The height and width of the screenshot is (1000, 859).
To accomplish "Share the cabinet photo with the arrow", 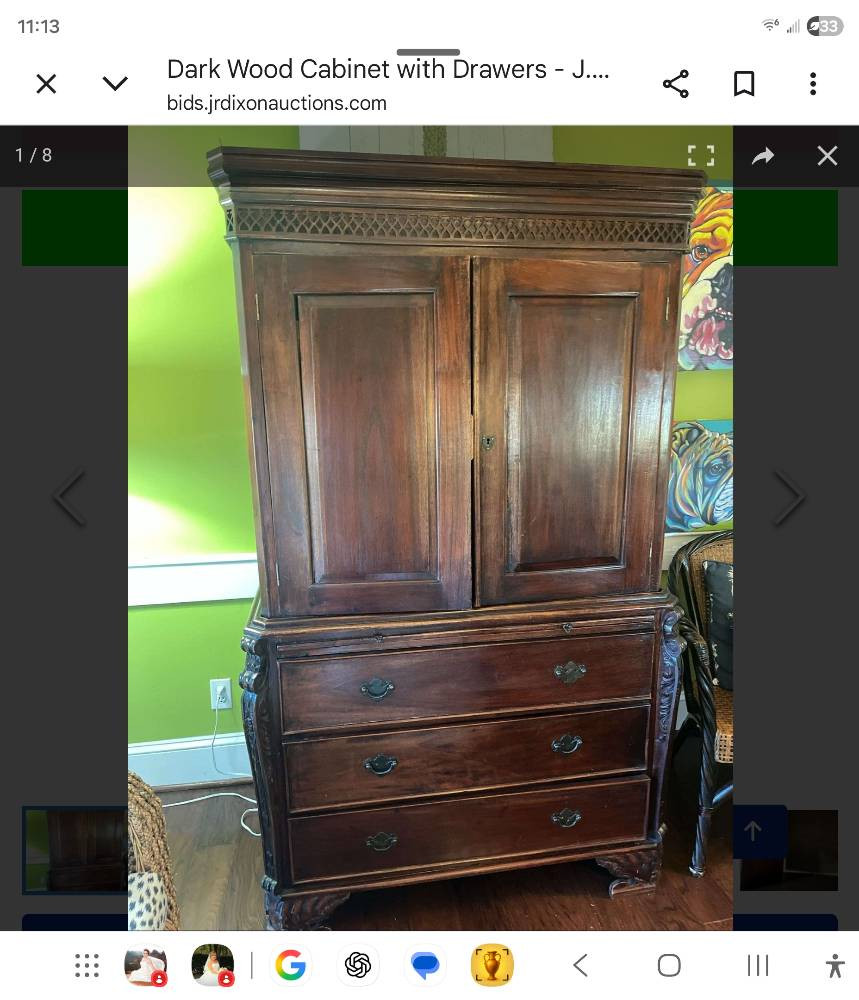I will (x=763, y=156).
